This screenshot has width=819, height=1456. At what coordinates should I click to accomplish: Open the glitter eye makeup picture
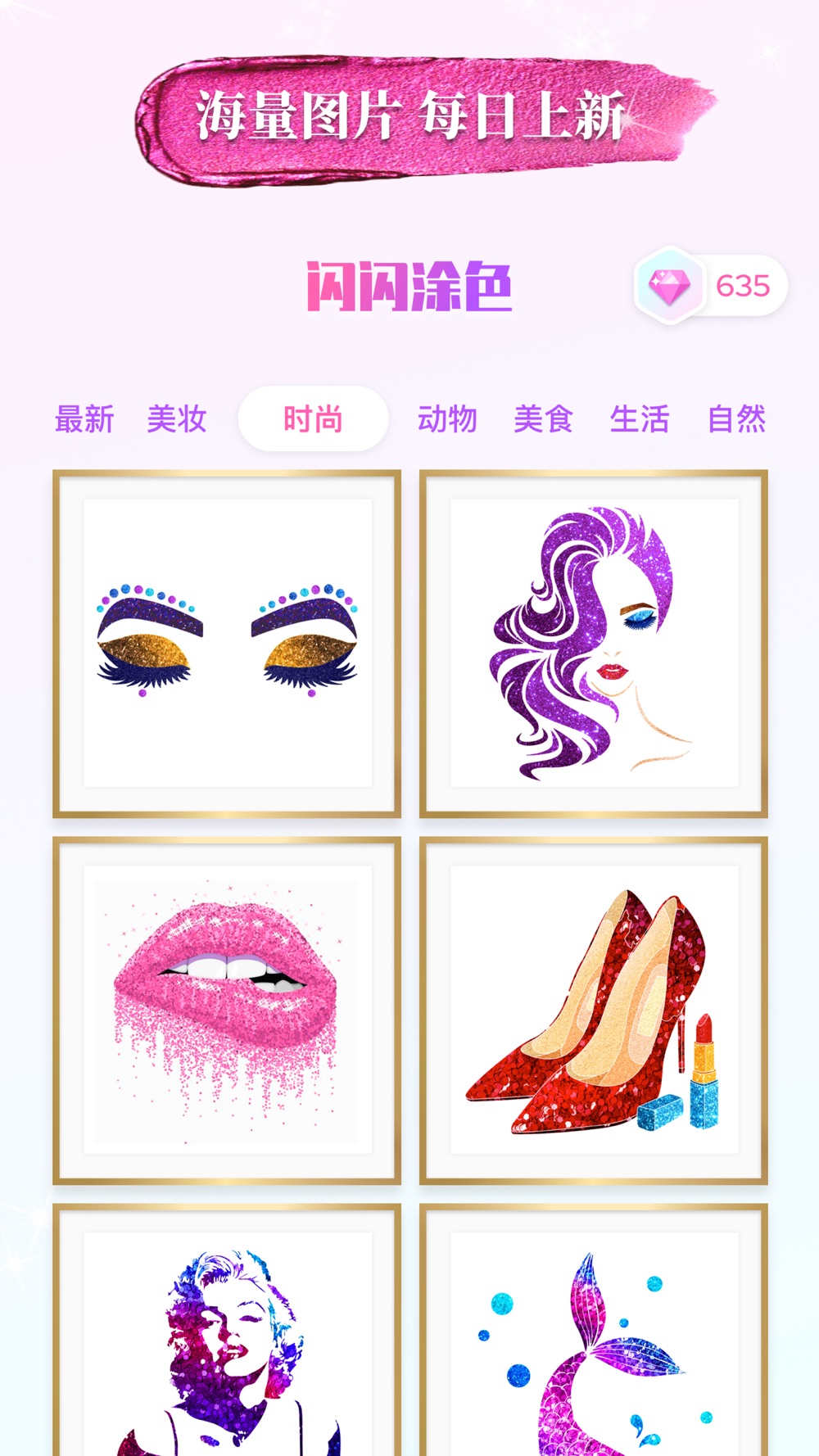tap(227, 644)
